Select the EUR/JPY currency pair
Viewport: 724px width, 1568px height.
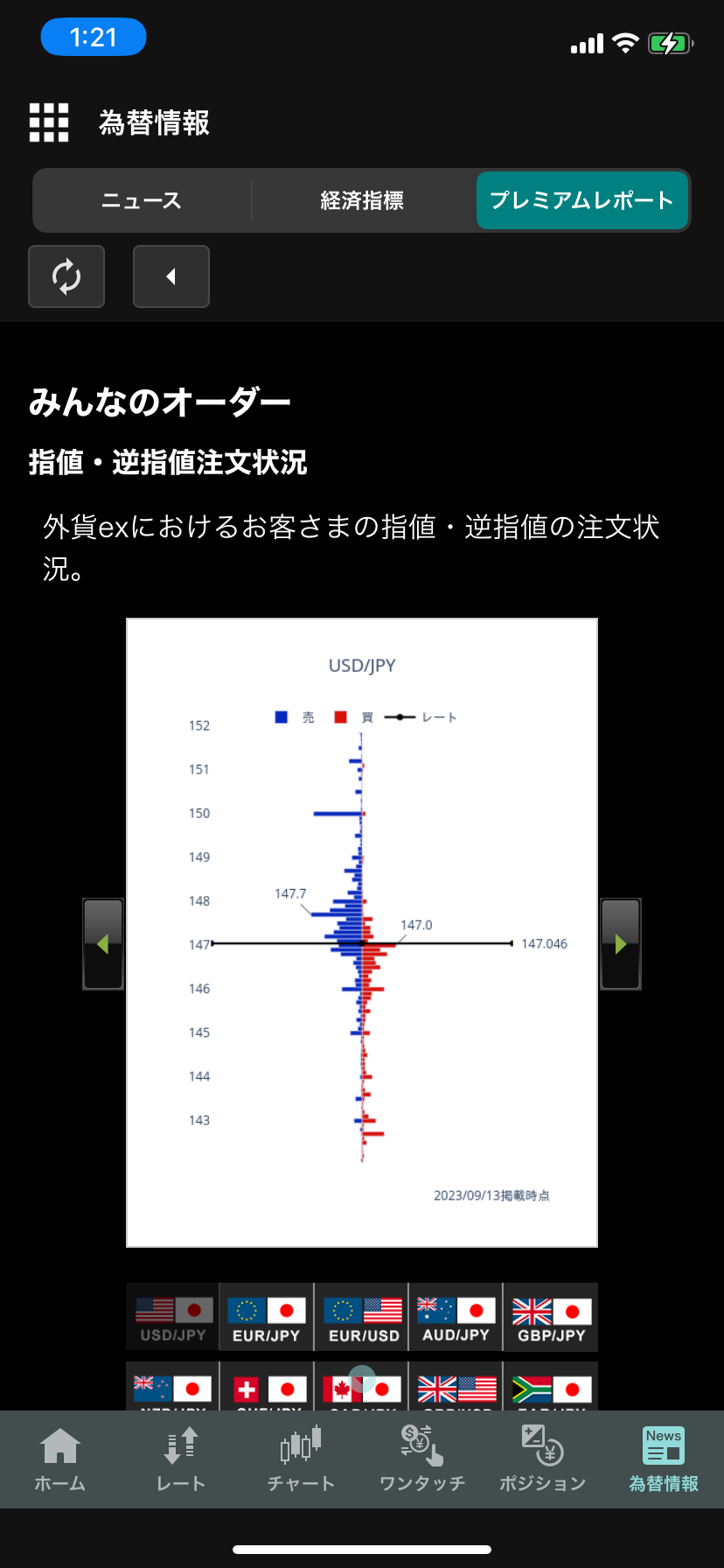click(x=267, y=1318)
